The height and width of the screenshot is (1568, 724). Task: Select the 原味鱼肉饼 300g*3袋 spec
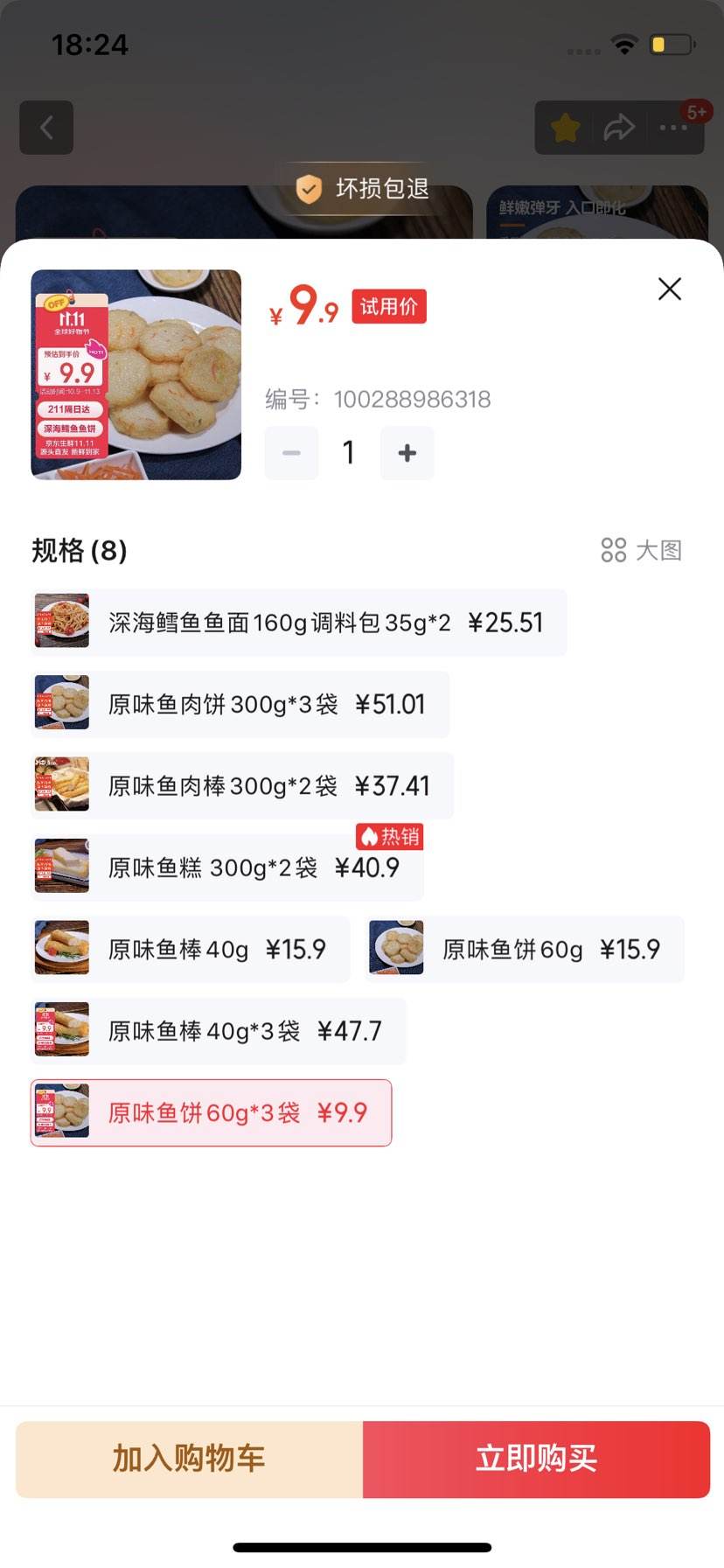[240, 704]
